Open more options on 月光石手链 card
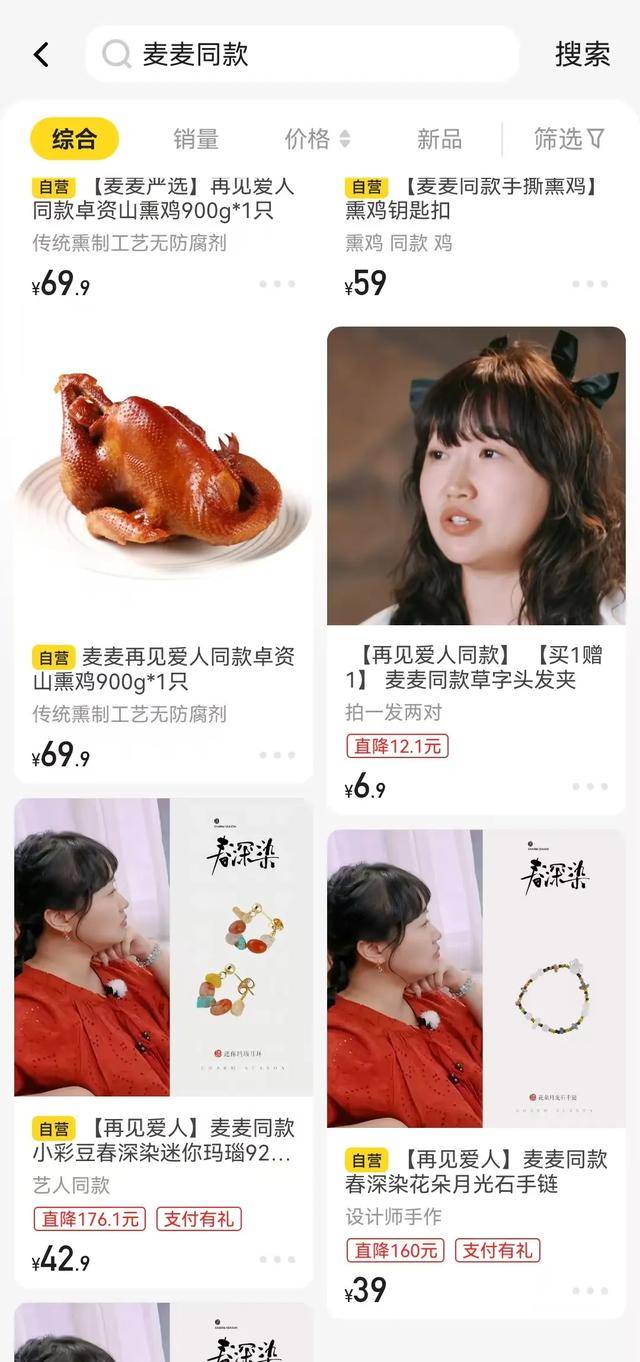 pos(590,1291)
